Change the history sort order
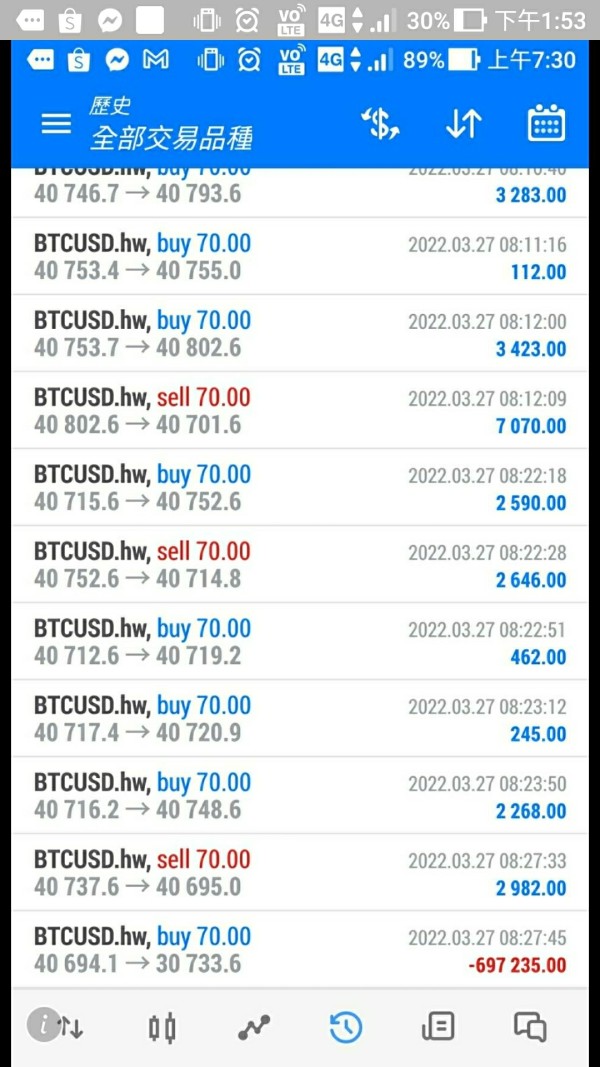 pyautogui.click(x=464, y=125)
